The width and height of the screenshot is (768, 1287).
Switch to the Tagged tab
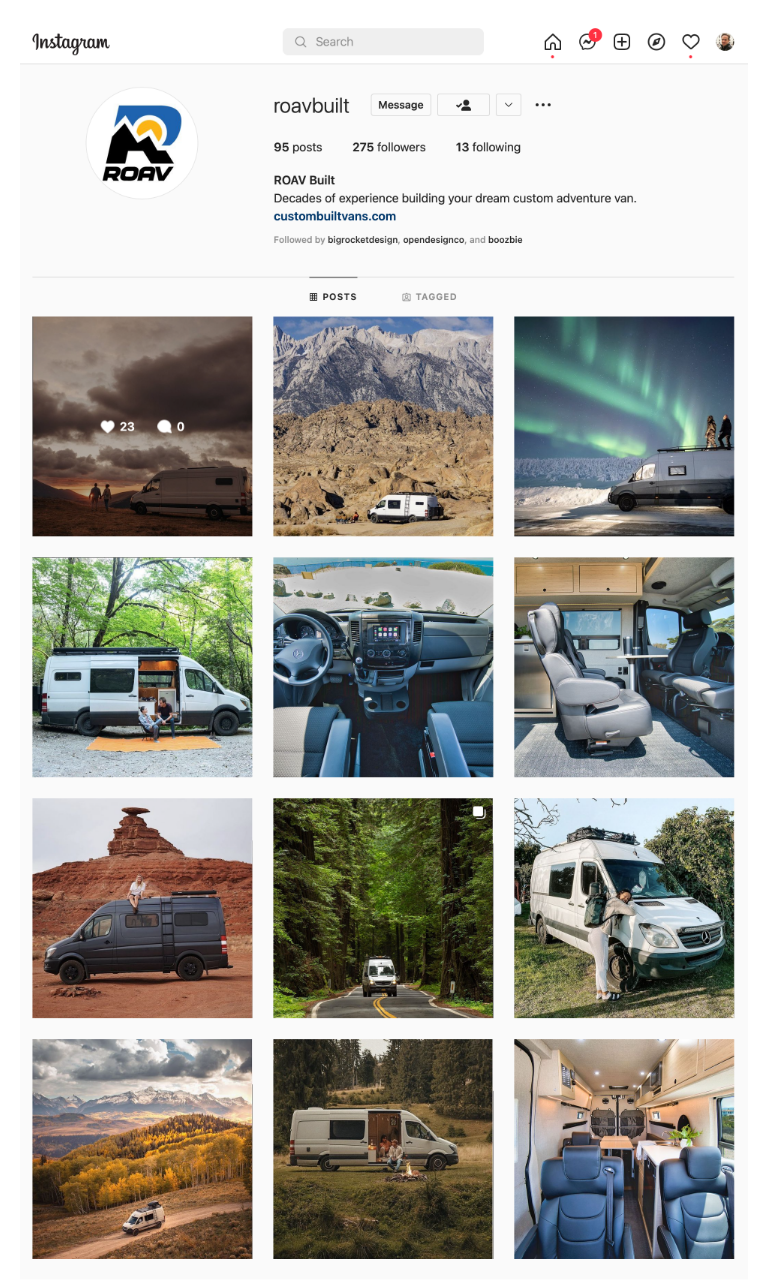point(429,297)
